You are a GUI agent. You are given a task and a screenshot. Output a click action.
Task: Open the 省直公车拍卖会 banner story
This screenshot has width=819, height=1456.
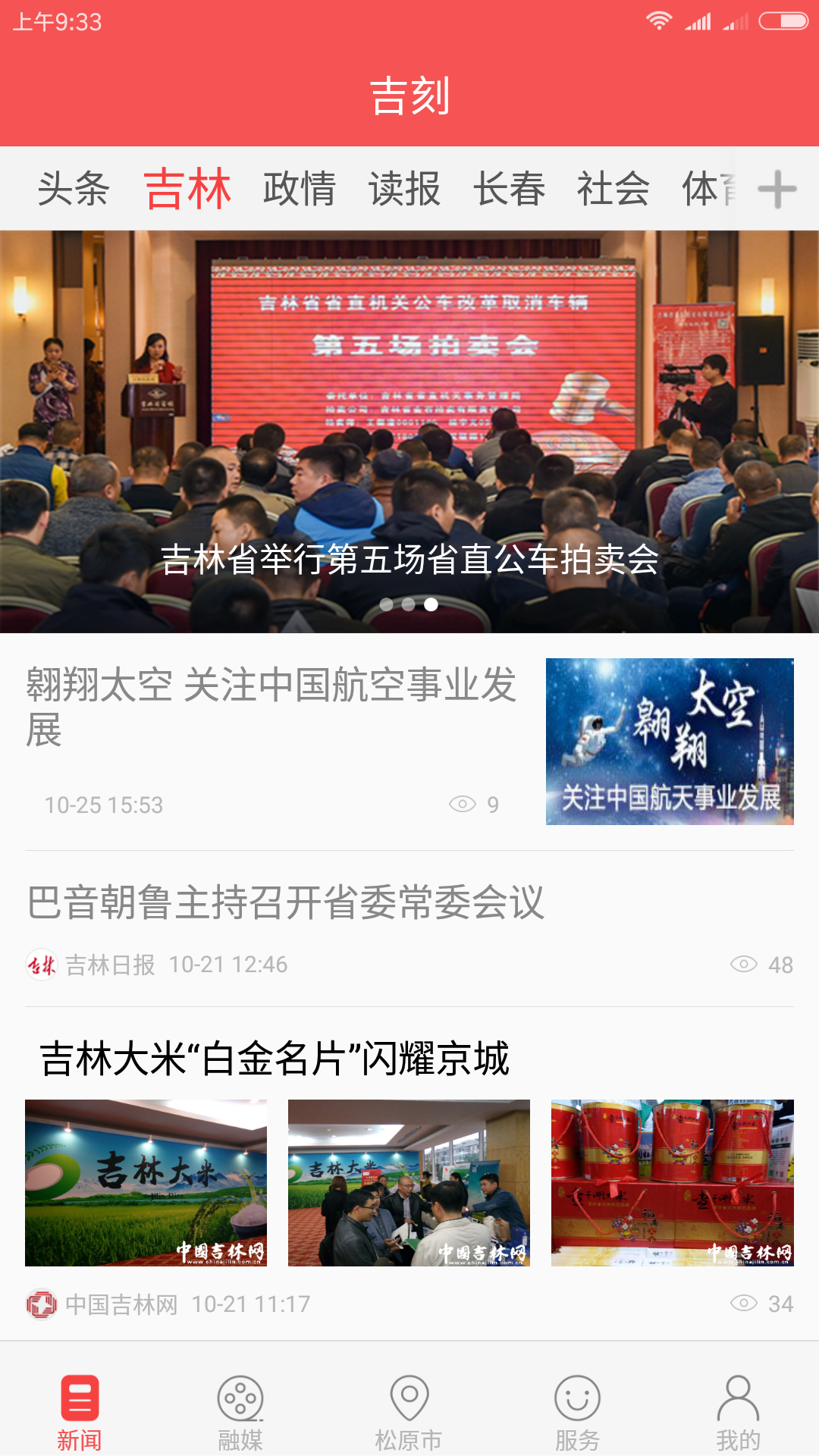click(x=409, y=432)
